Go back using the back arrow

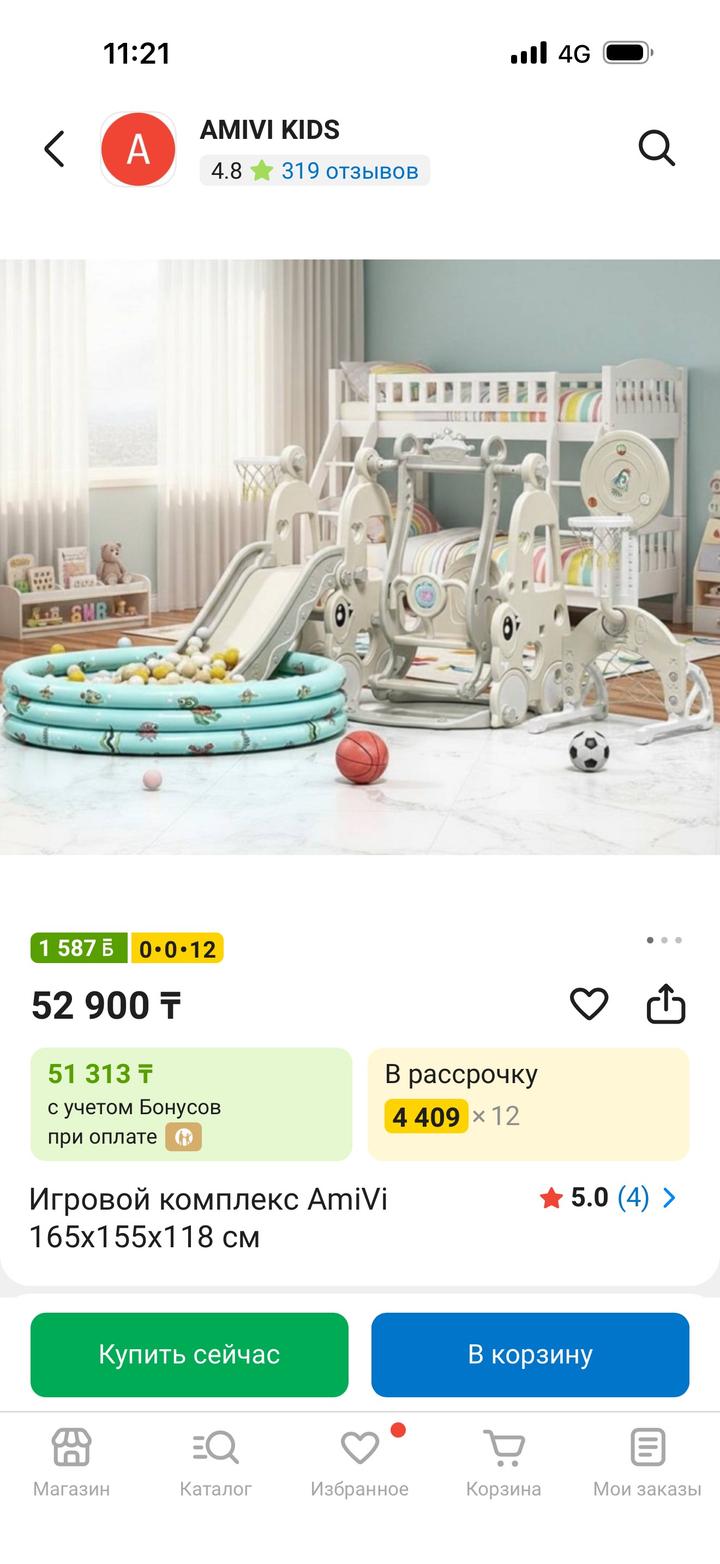tap(55, 149)
